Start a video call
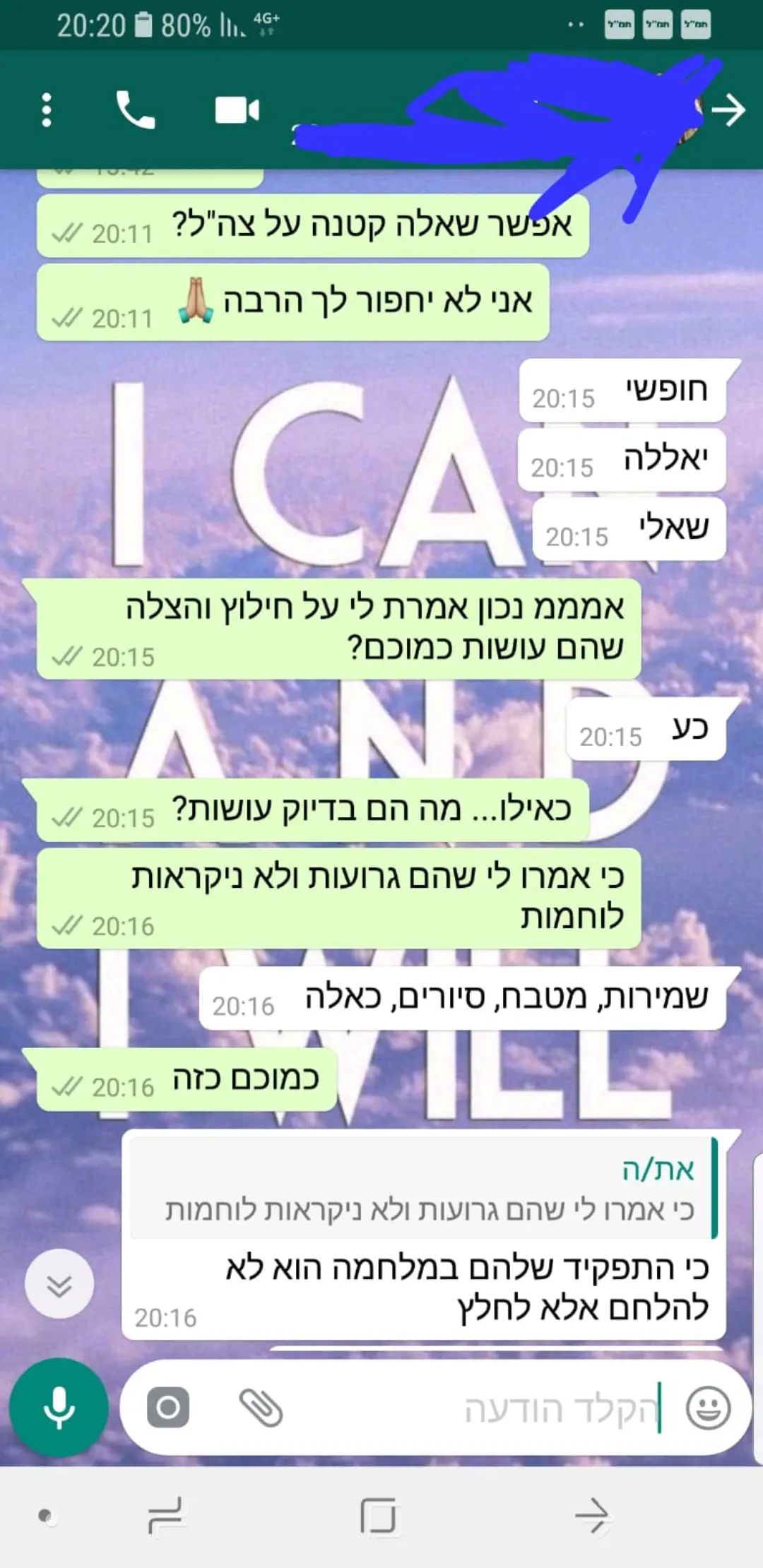The height and width of the screenshot is (1568, 763). [237, 110]
